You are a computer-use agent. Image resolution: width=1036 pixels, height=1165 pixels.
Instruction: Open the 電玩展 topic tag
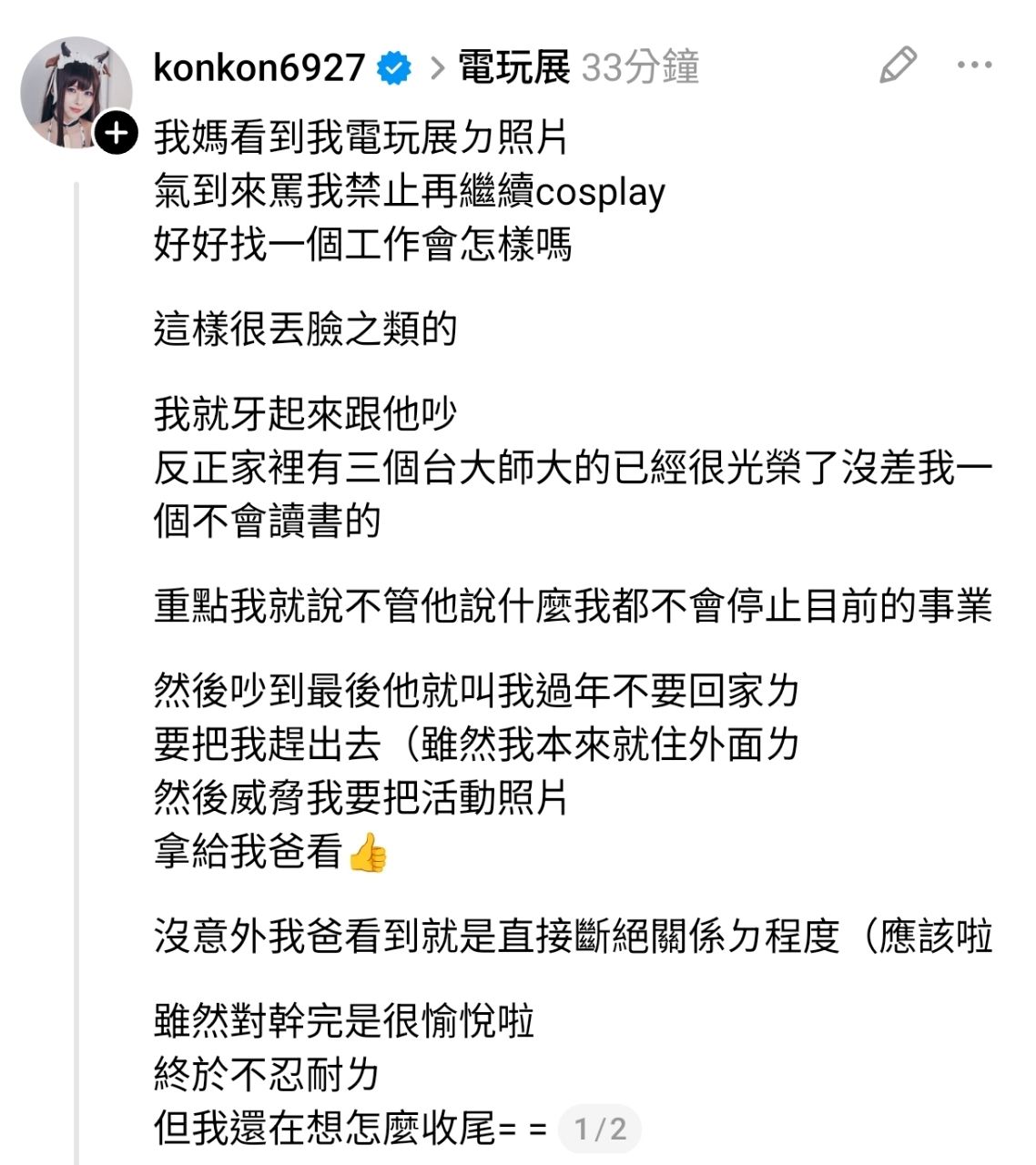[x=513, y=67]
